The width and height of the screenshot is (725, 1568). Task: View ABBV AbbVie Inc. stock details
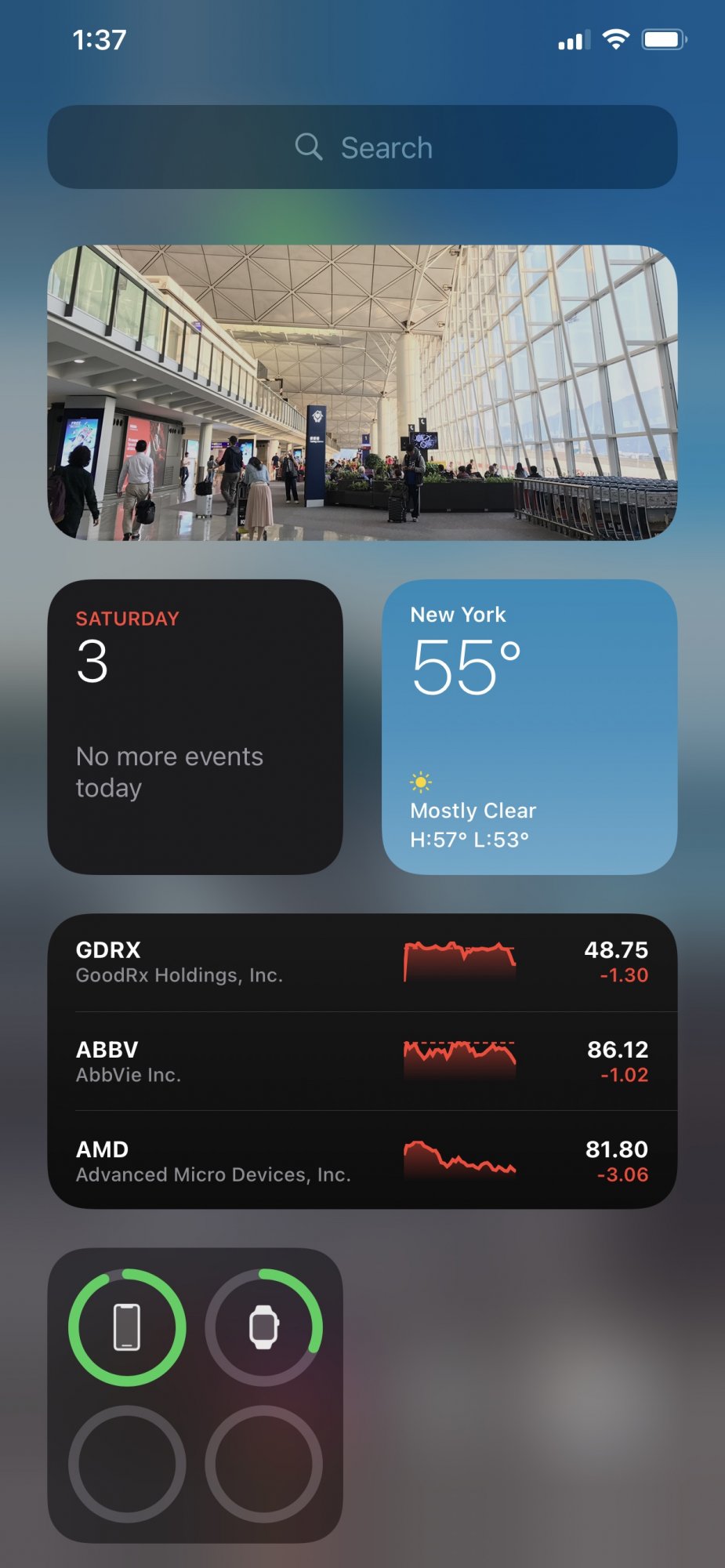[x=362, y=1062]
